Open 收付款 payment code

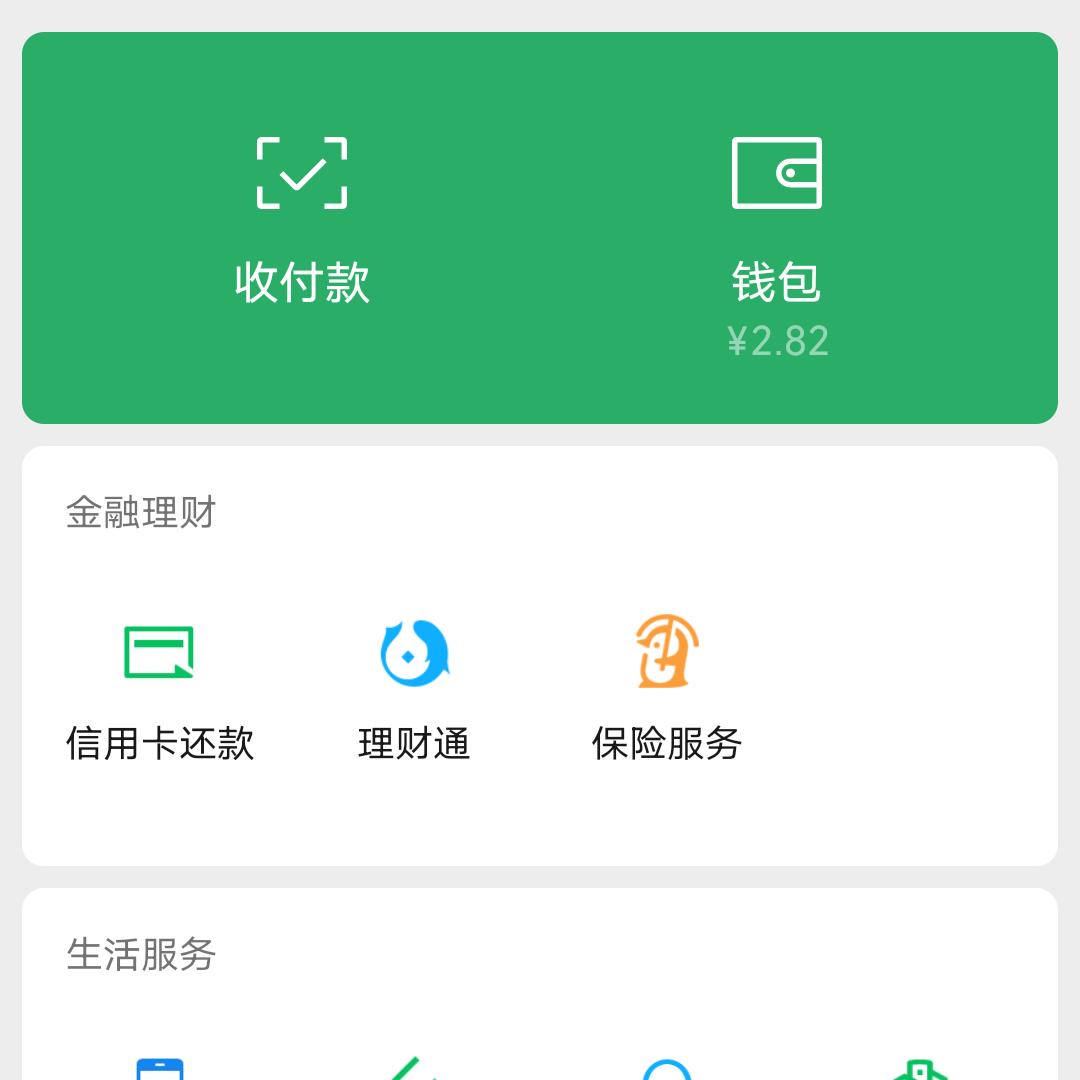pos(302,220)
